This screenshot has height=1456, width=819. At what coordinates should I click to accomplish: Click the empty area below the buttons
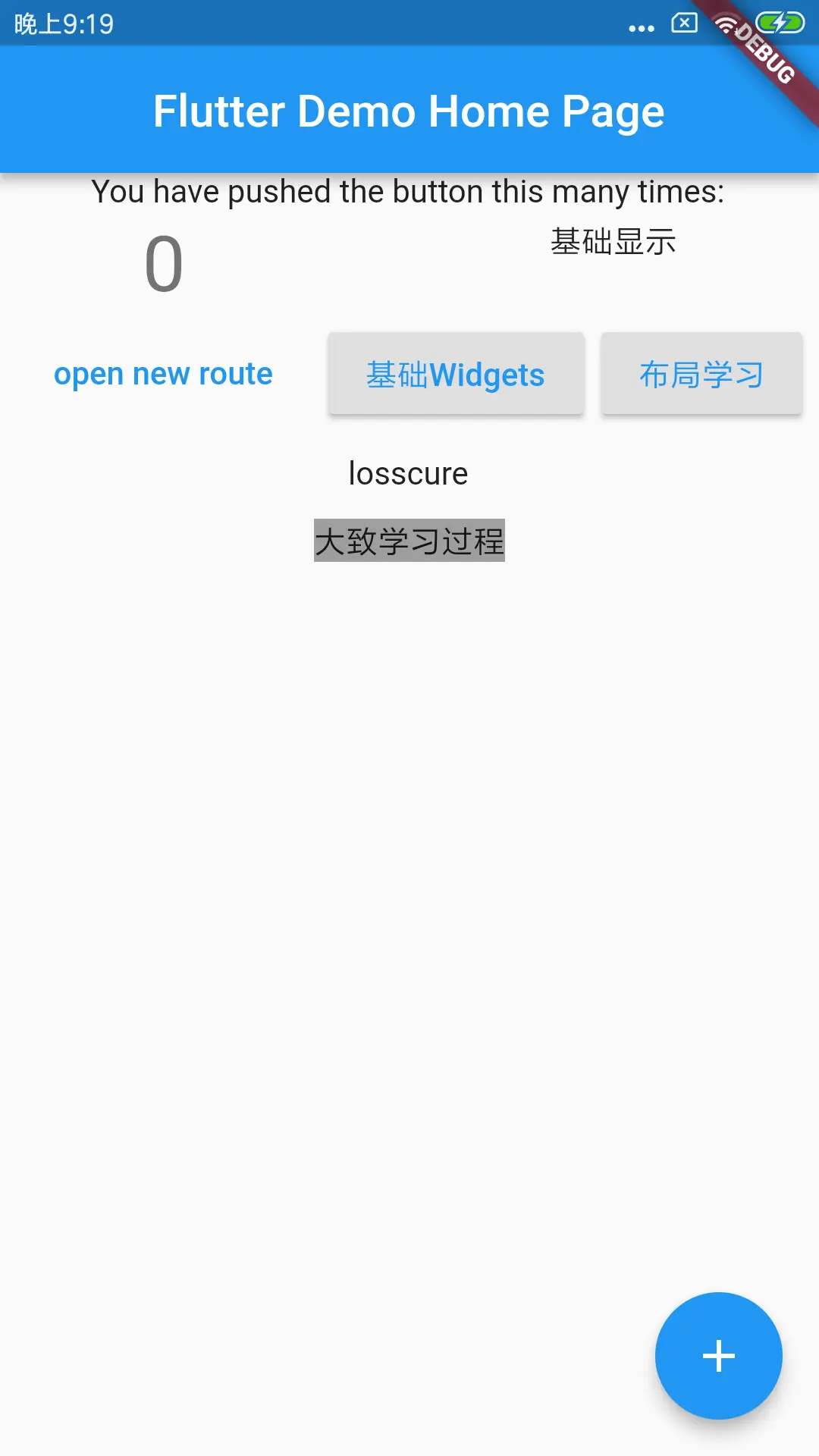click(x=409, y=834)
